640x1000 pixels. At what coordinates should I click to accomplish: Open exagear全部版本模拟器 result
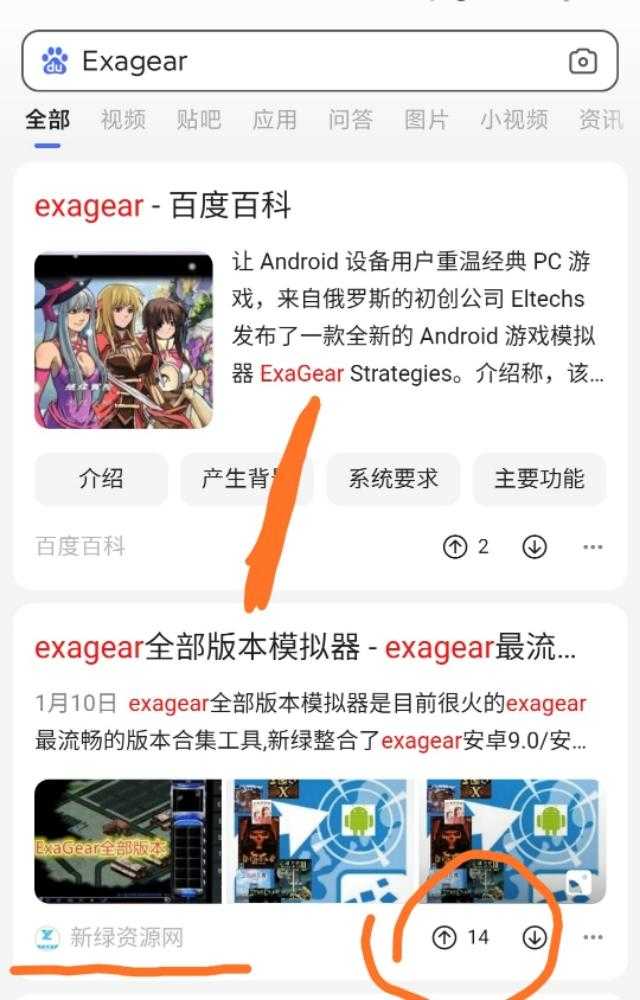[x=305, y=648]
